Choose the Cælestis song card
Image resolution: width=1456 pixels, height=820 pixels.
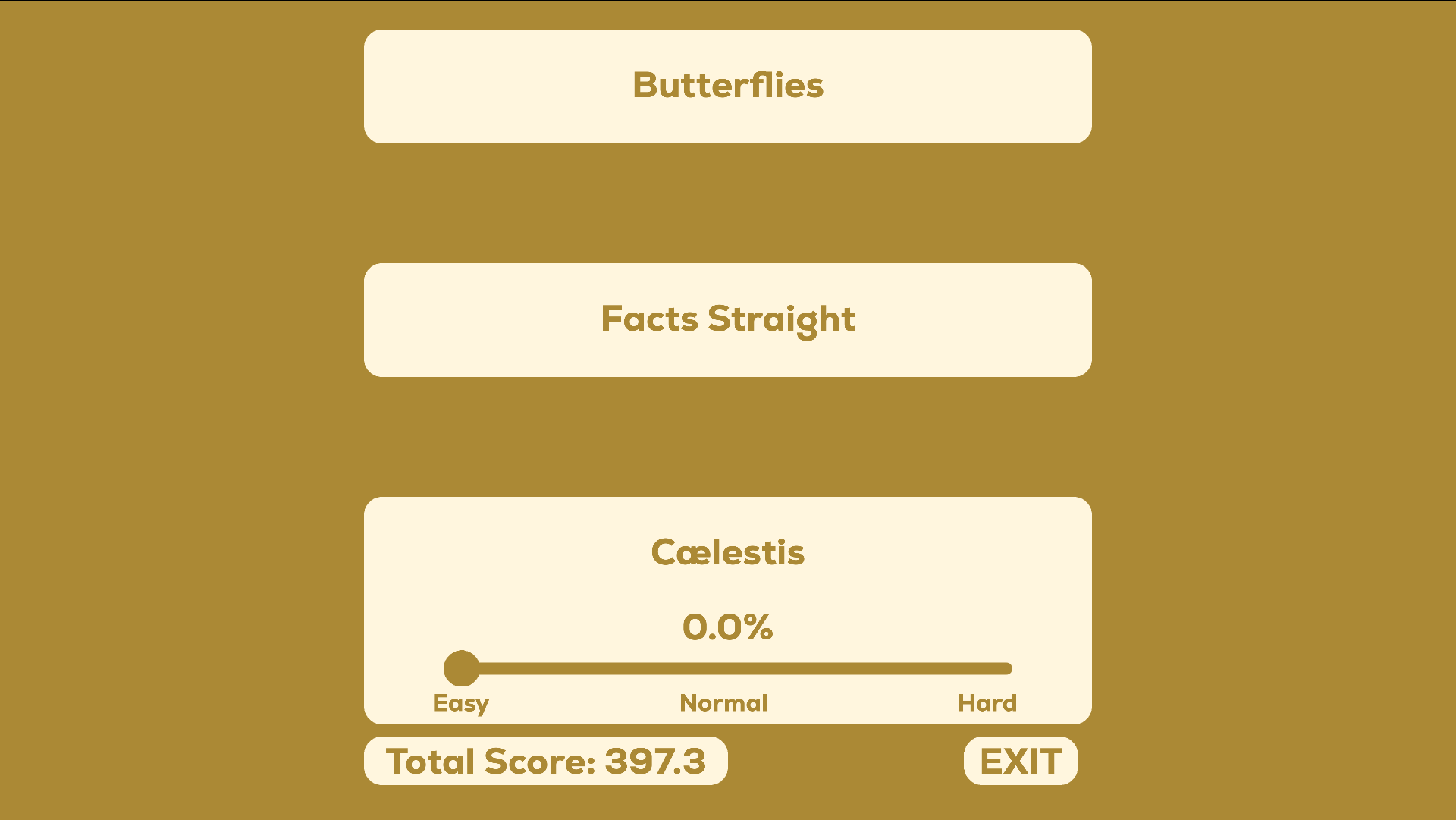click(x=728, y=552)
